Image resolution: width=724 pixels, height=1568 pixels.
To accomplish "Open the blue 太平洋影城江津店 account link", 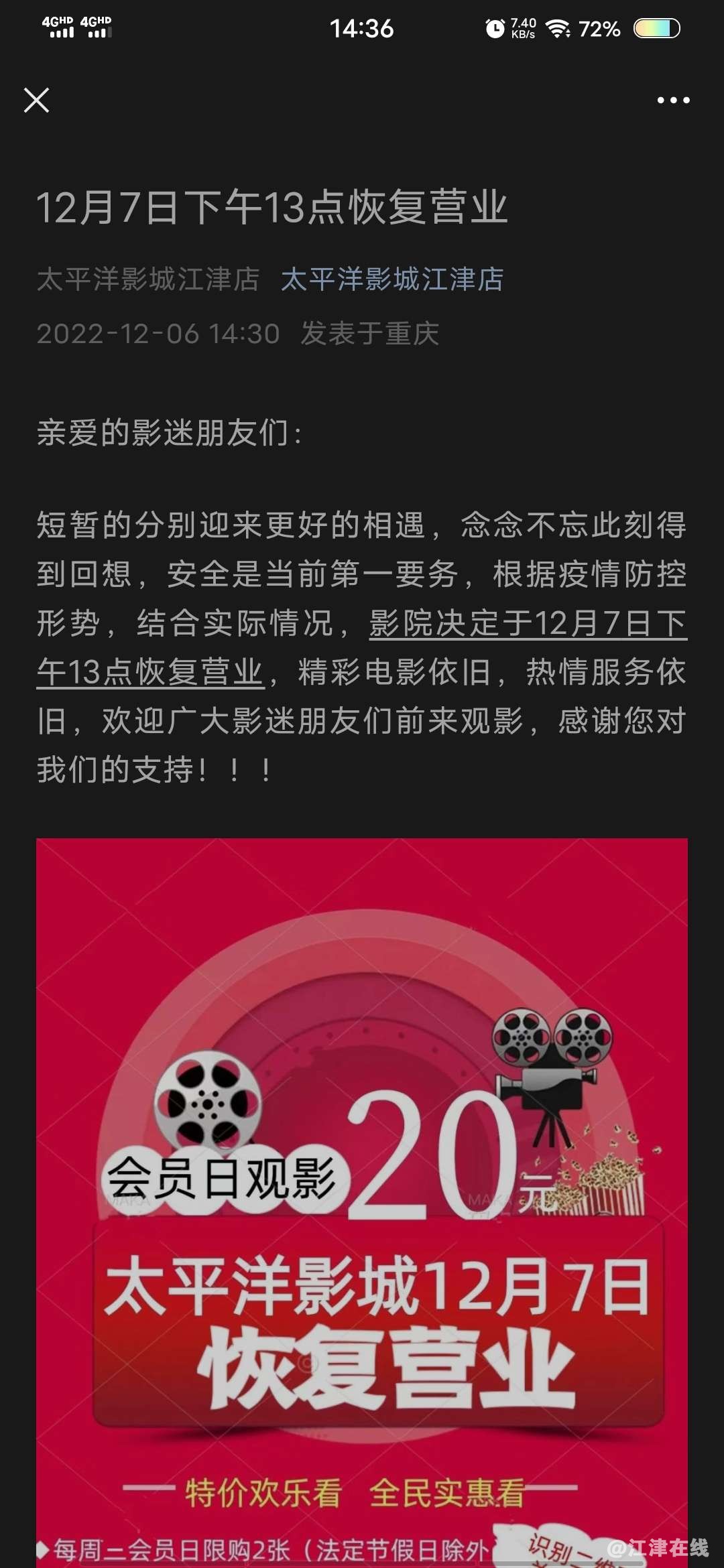I will click(392, 279).
